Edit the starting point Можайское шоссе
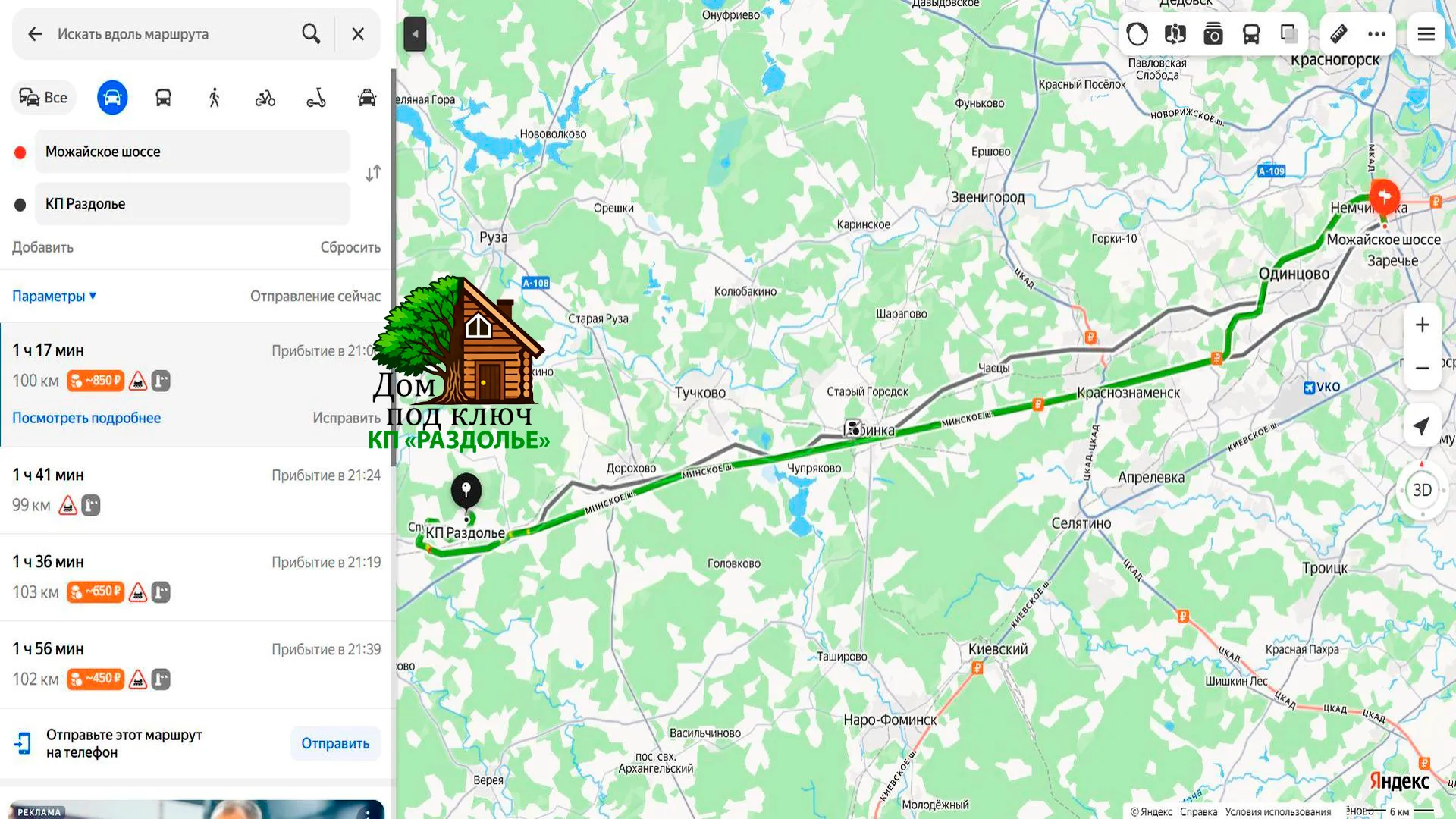Viewport: 1456px width, 819px height. [x=193, y=152]
